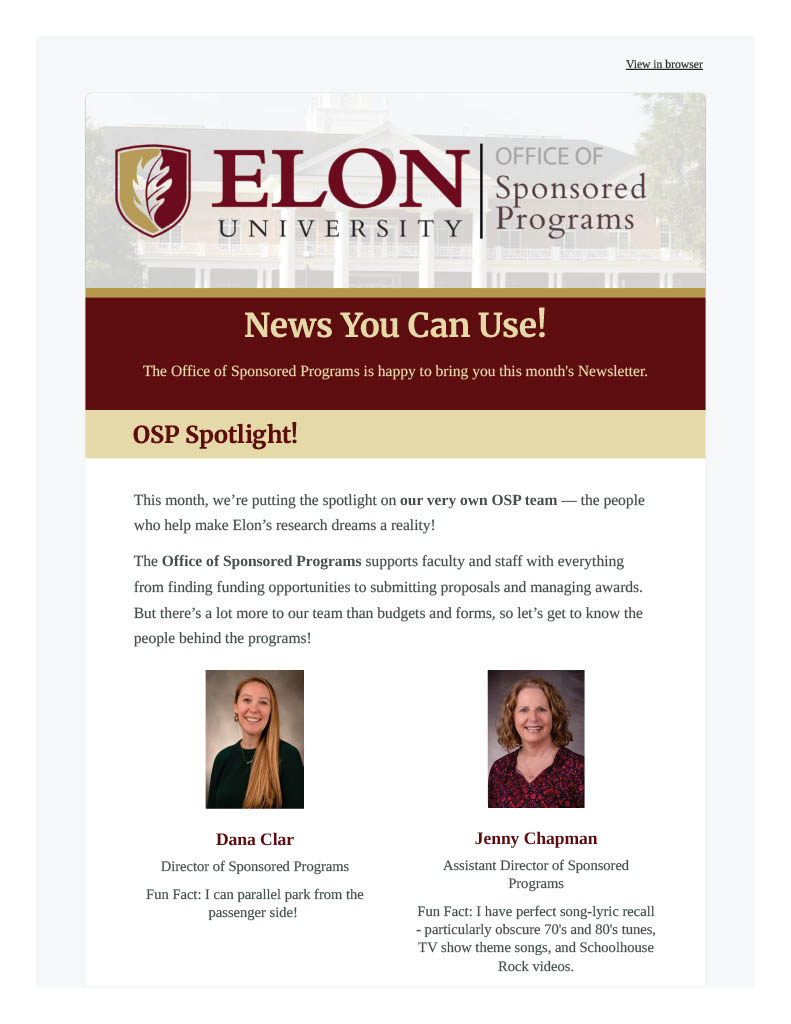
Task: Open the View in browser link
Action: pos(664,64)
